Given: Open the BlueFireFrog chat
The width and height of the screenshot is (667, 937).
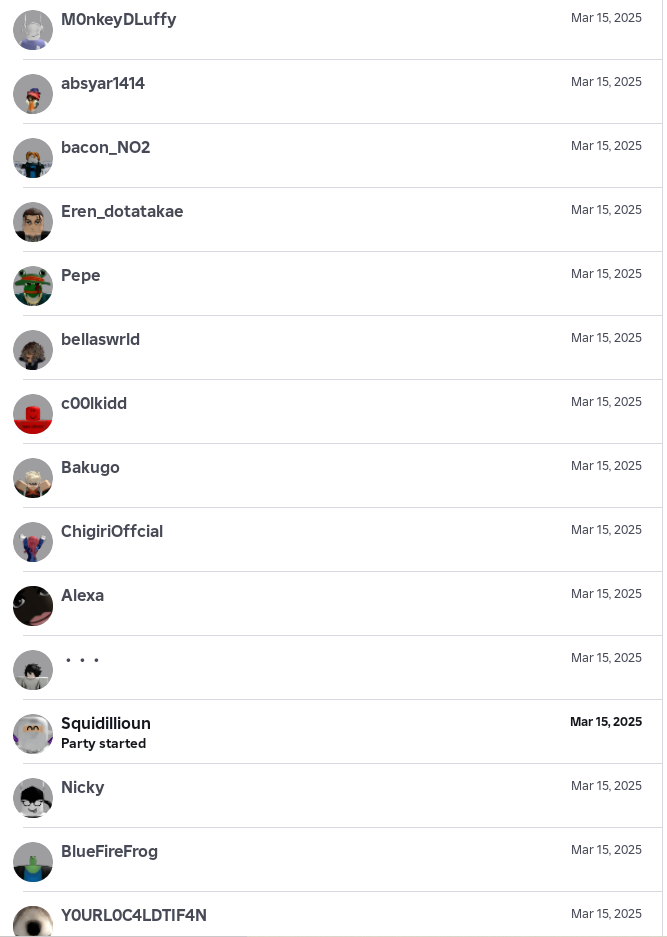Looking at the screenshot, I should [x=109, y=852].
